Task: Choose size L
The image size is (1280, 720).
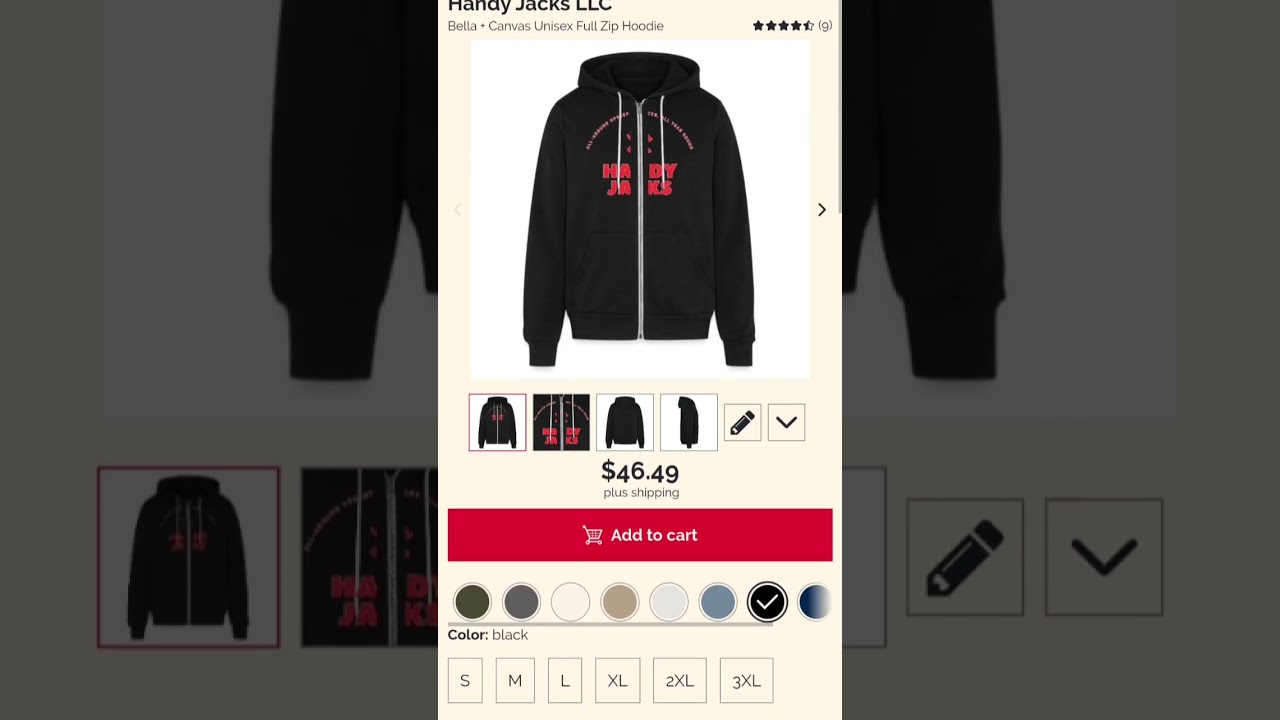Action: (565, 681)
